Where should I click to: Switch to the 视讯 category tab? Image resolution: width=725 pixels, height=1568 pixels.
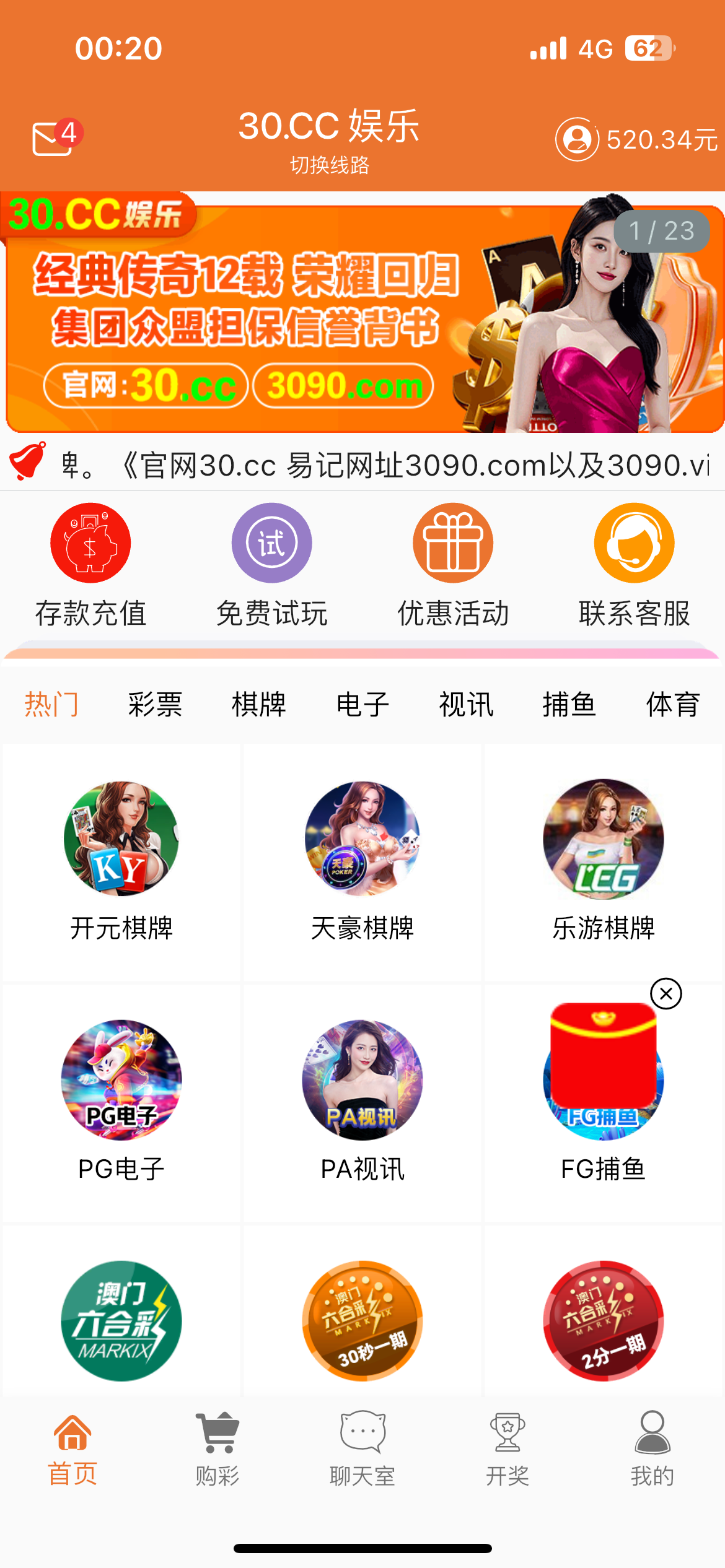[466, 705]
